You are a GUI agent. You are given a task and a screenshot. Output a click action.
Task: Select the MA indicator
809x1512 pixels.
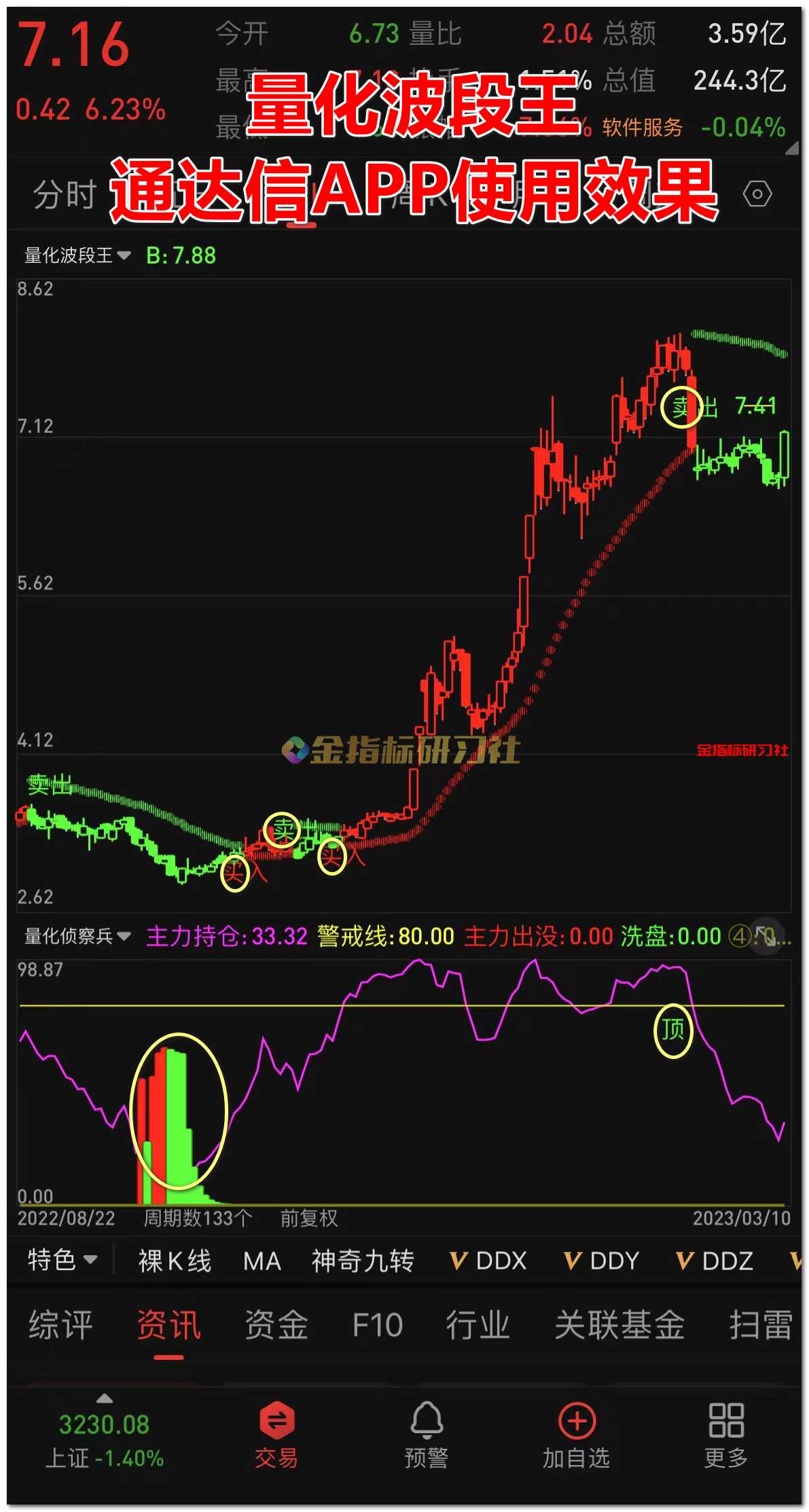262,1261
